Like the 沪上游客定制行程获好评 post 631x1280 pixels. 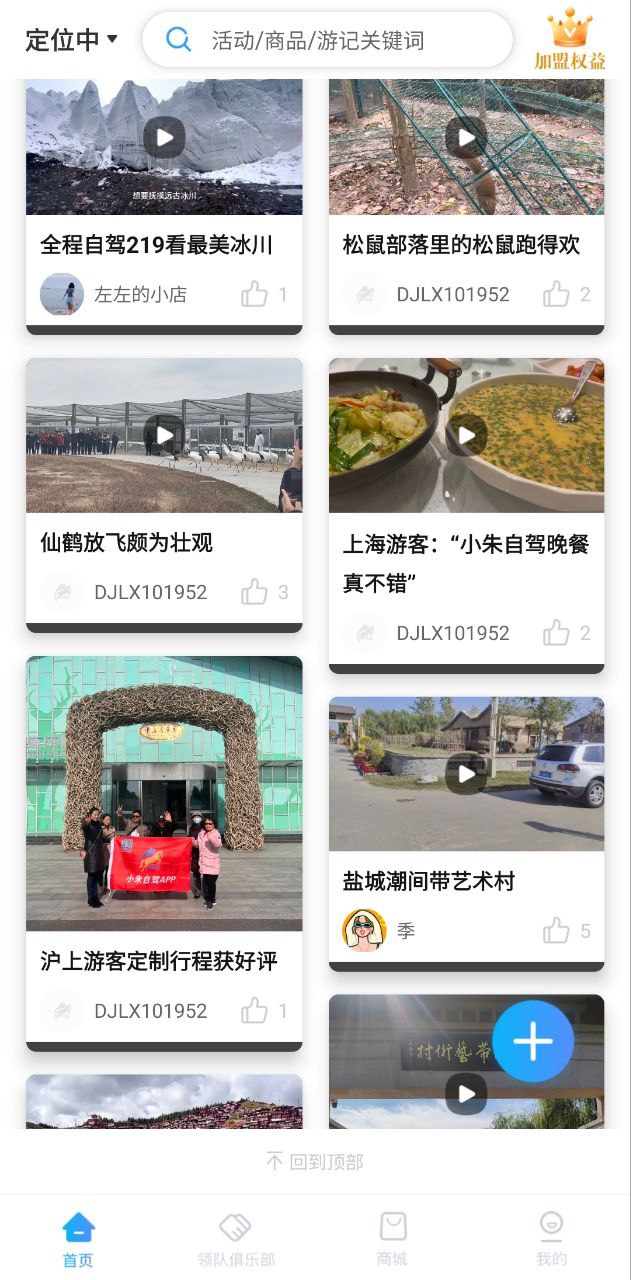(x=255, y=1011)
